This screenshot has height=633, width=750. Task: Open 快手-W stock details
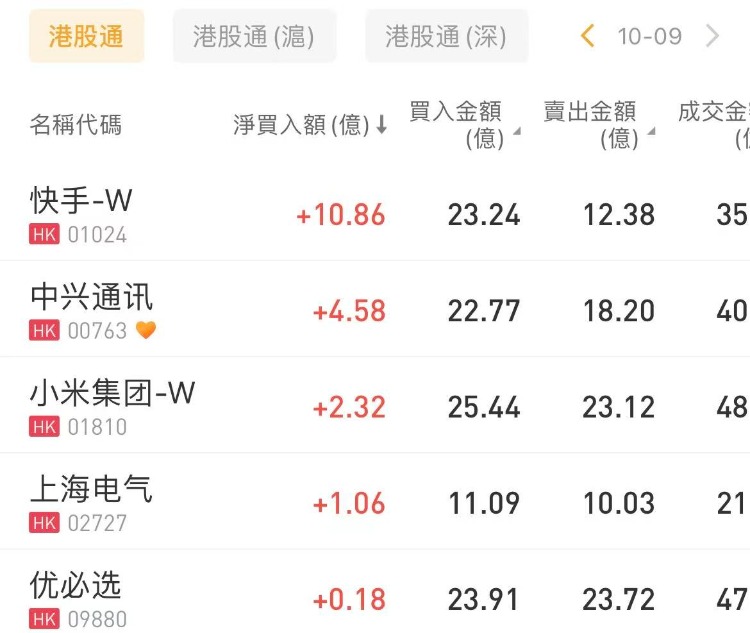tap(81, 214)
